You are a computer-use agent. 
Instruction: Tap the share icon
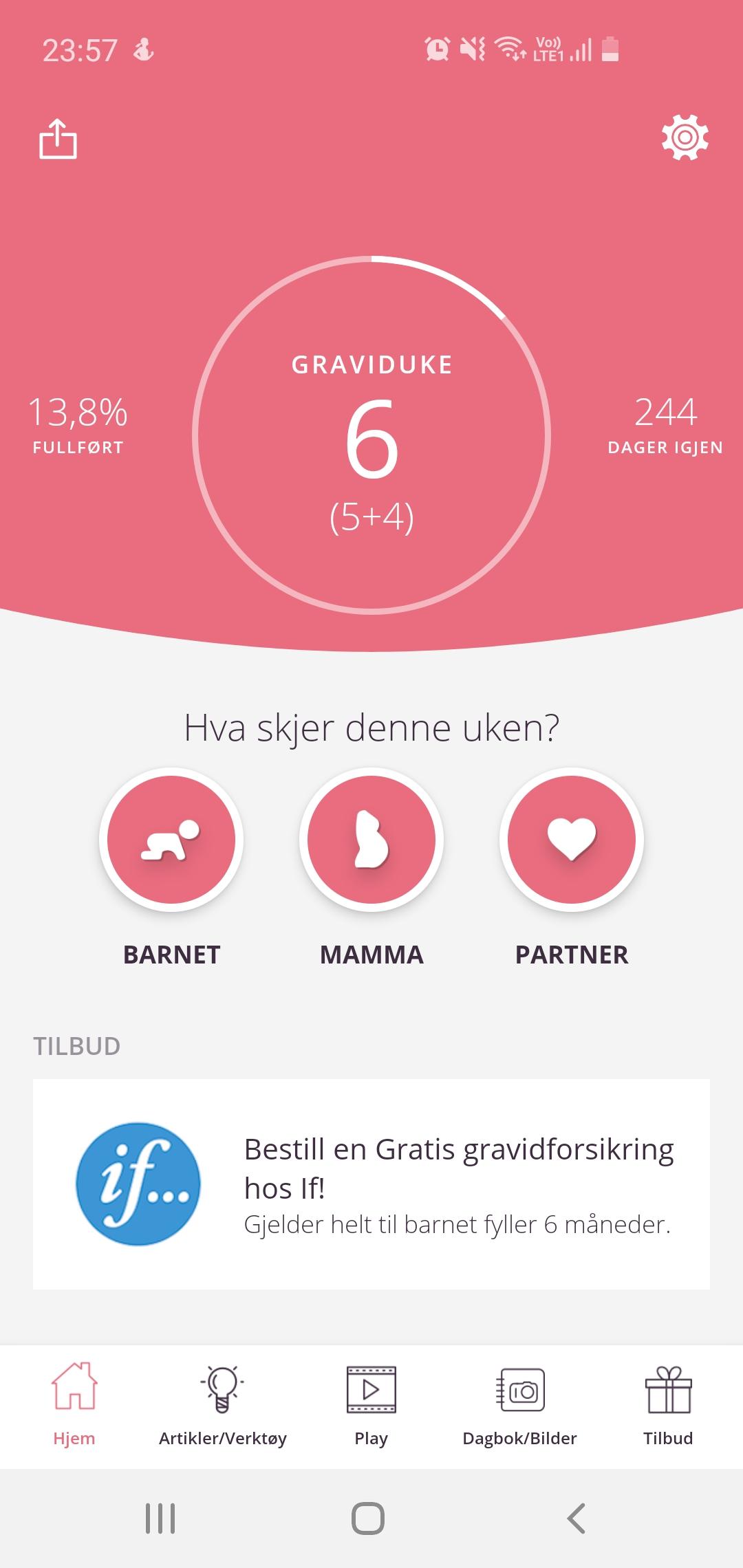[58, 139]
